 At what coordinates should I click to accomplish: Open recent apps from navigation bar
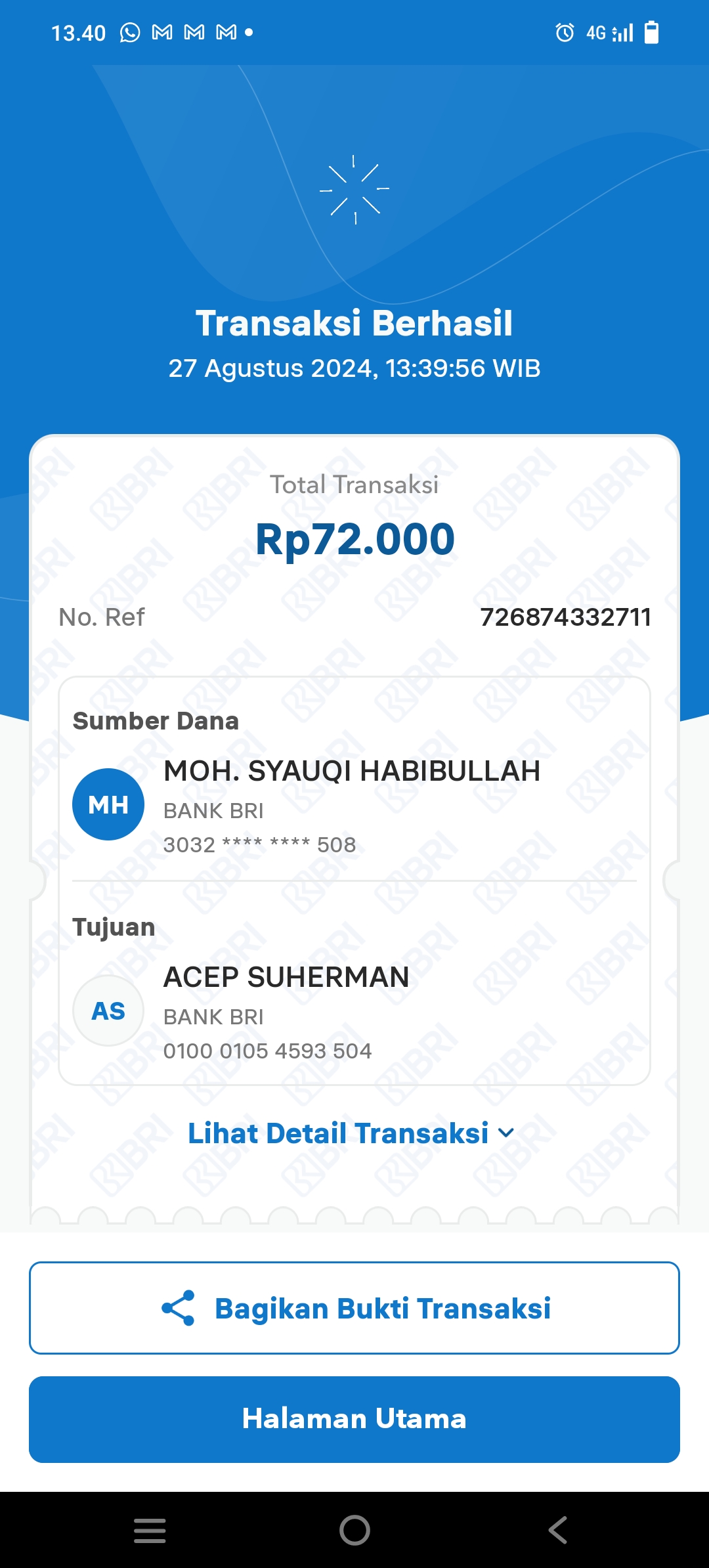click(x=150, y=1530)
